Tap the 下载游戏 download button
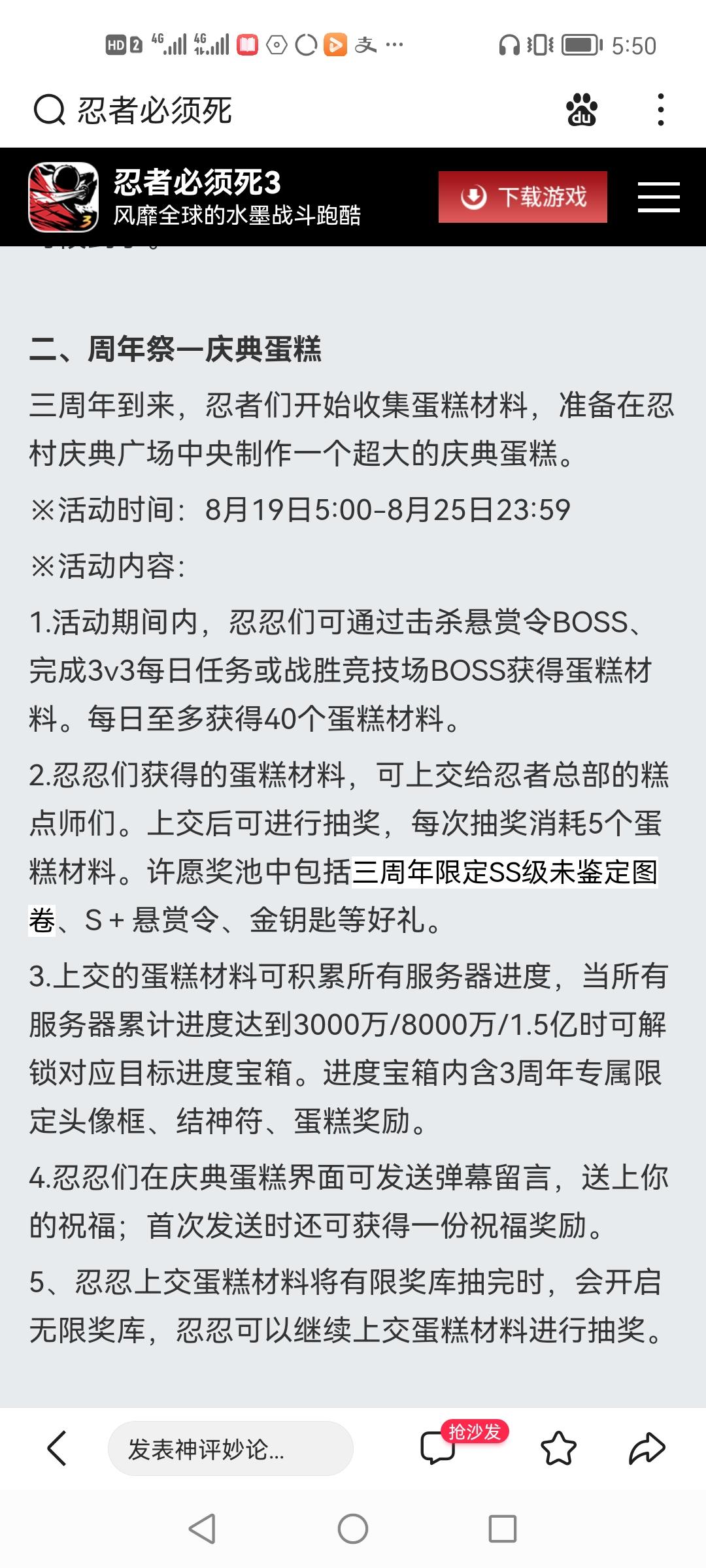The width and height of the screenshot is (706, 1568). (523, 197)
